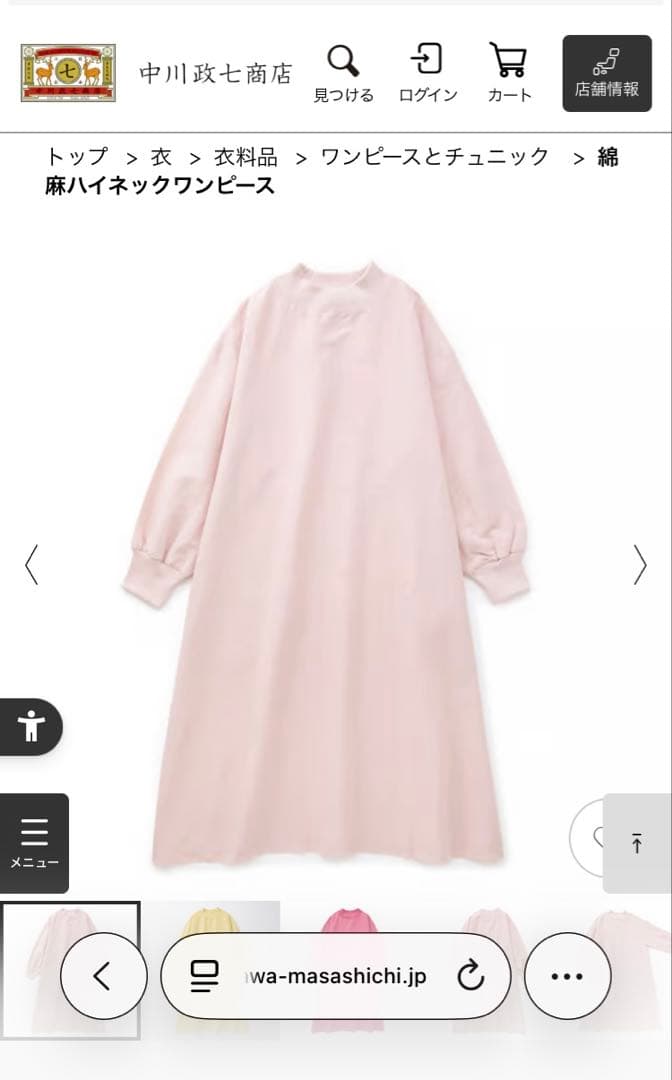
Task: Open the メニュー drawer menu
Action: point(34,842)
